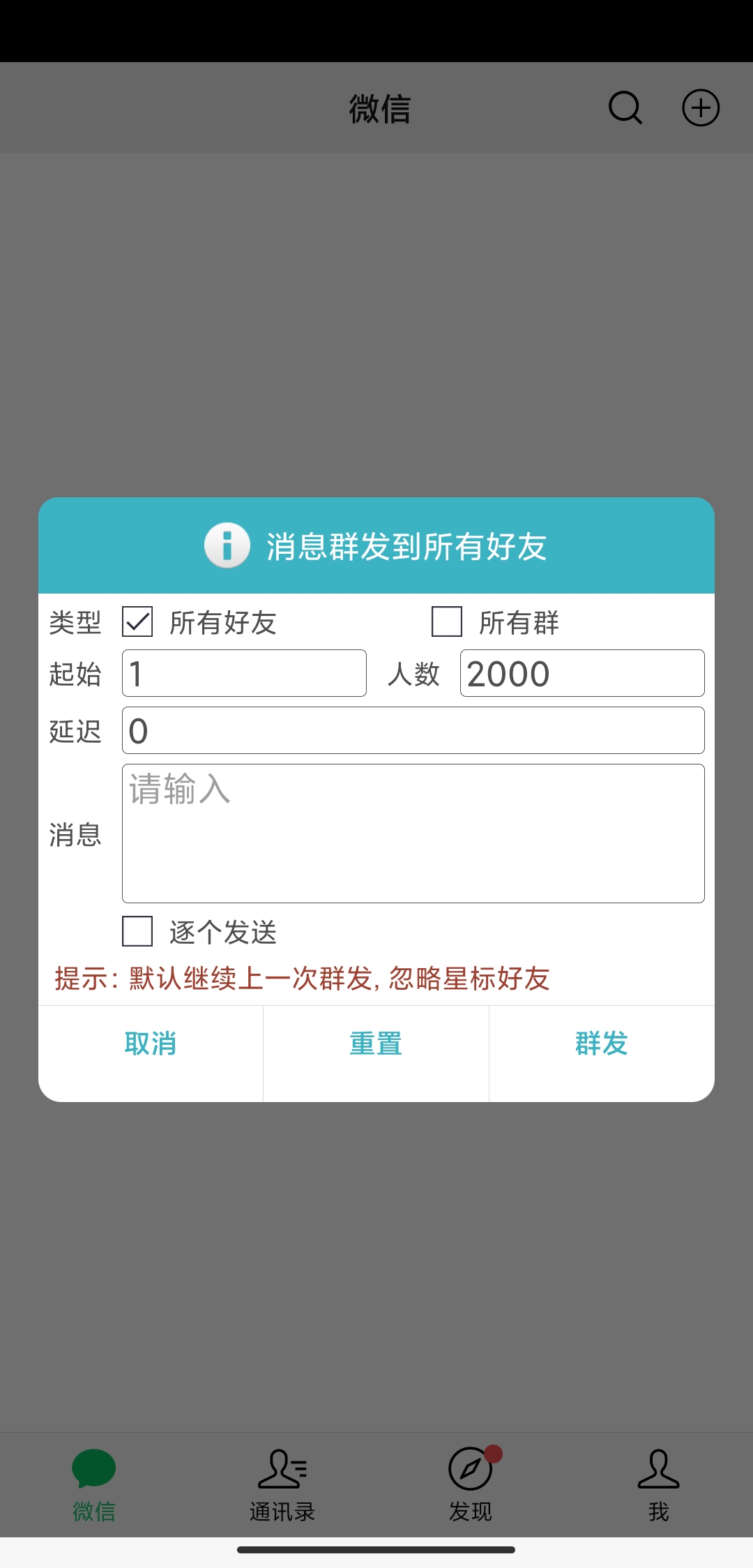Focus the 延迟 delay field

[413, 730]
